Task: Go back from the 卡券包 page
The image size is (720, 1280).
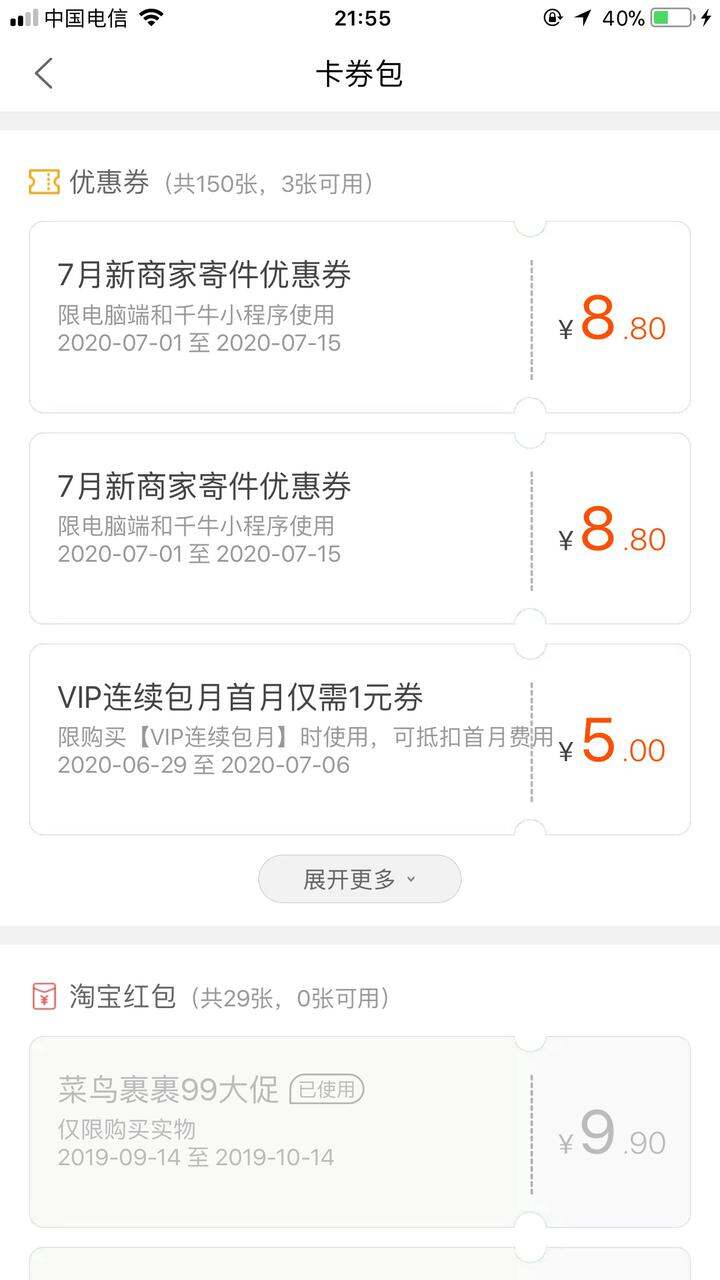Action: [x=43, y=74]
